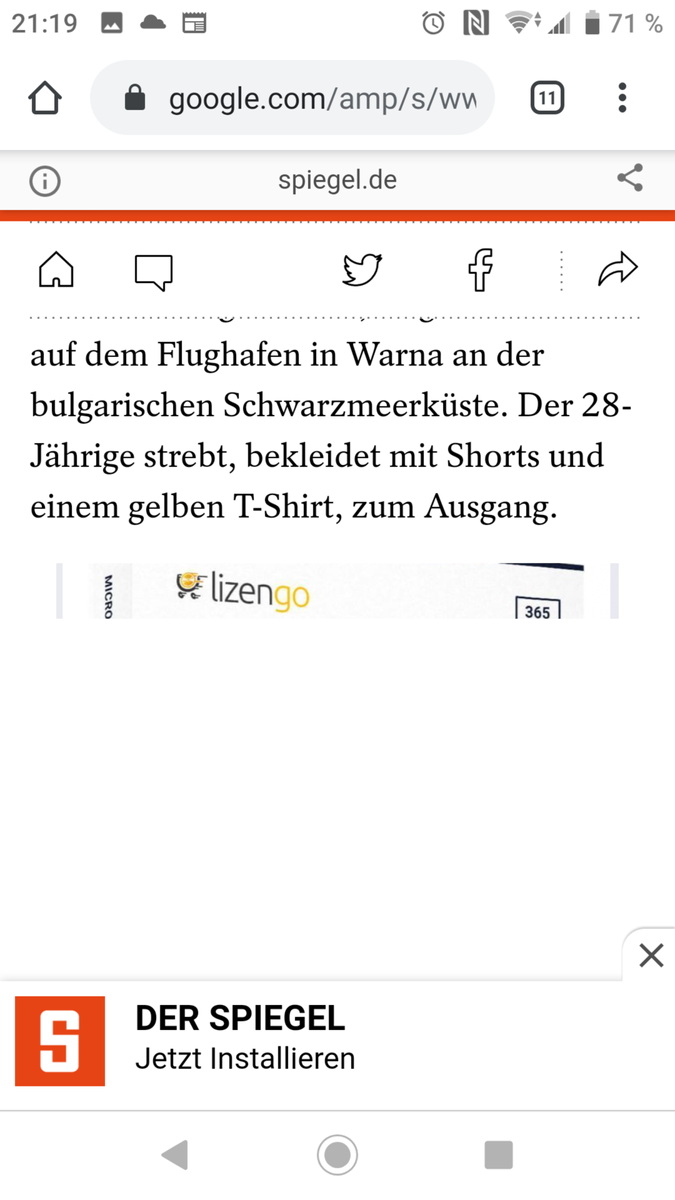The height and width of the screenshot is (1200, 675).
Task: Go back using system navigation
Action: tap(175, 1155)
